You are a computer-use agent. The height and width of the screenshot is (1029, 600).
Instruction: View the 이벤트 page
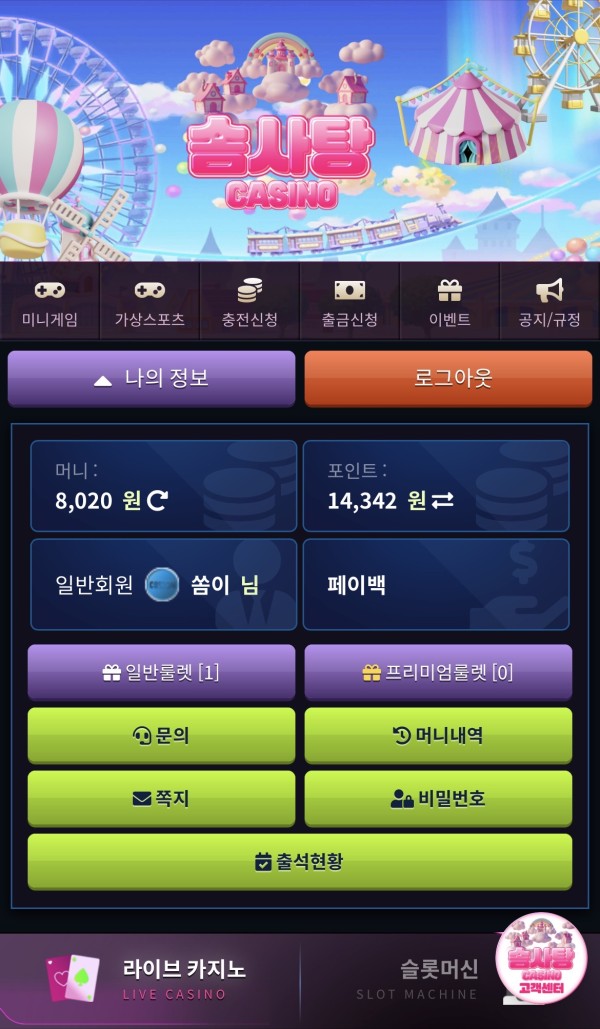point(450,303)
